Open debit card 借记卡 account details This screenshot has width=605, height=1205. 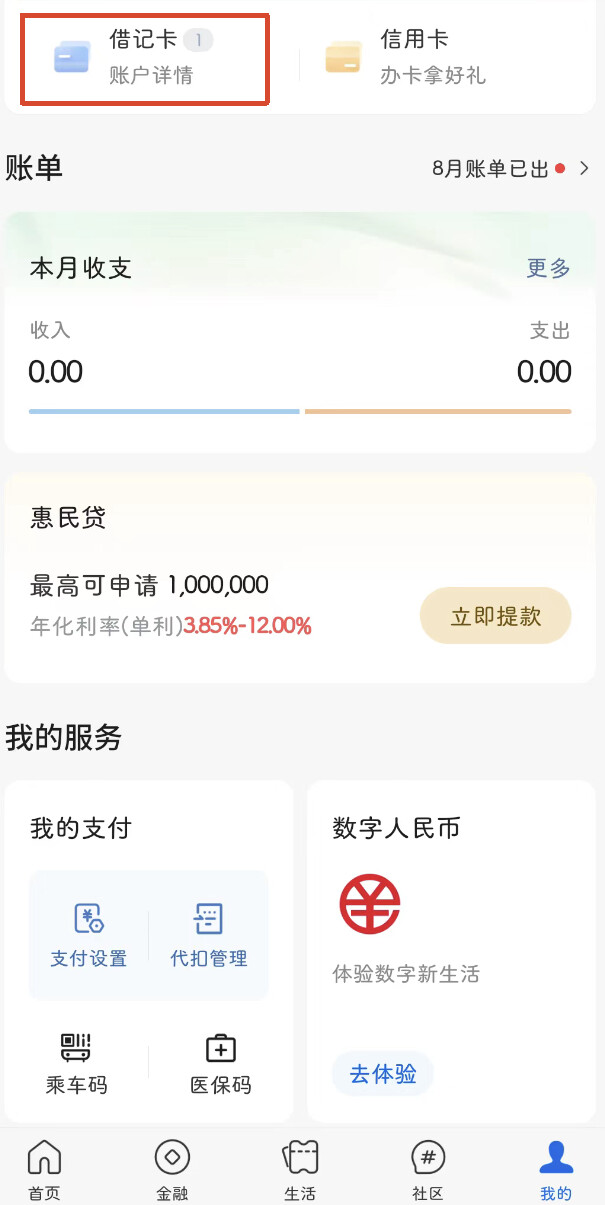[146, 58]
